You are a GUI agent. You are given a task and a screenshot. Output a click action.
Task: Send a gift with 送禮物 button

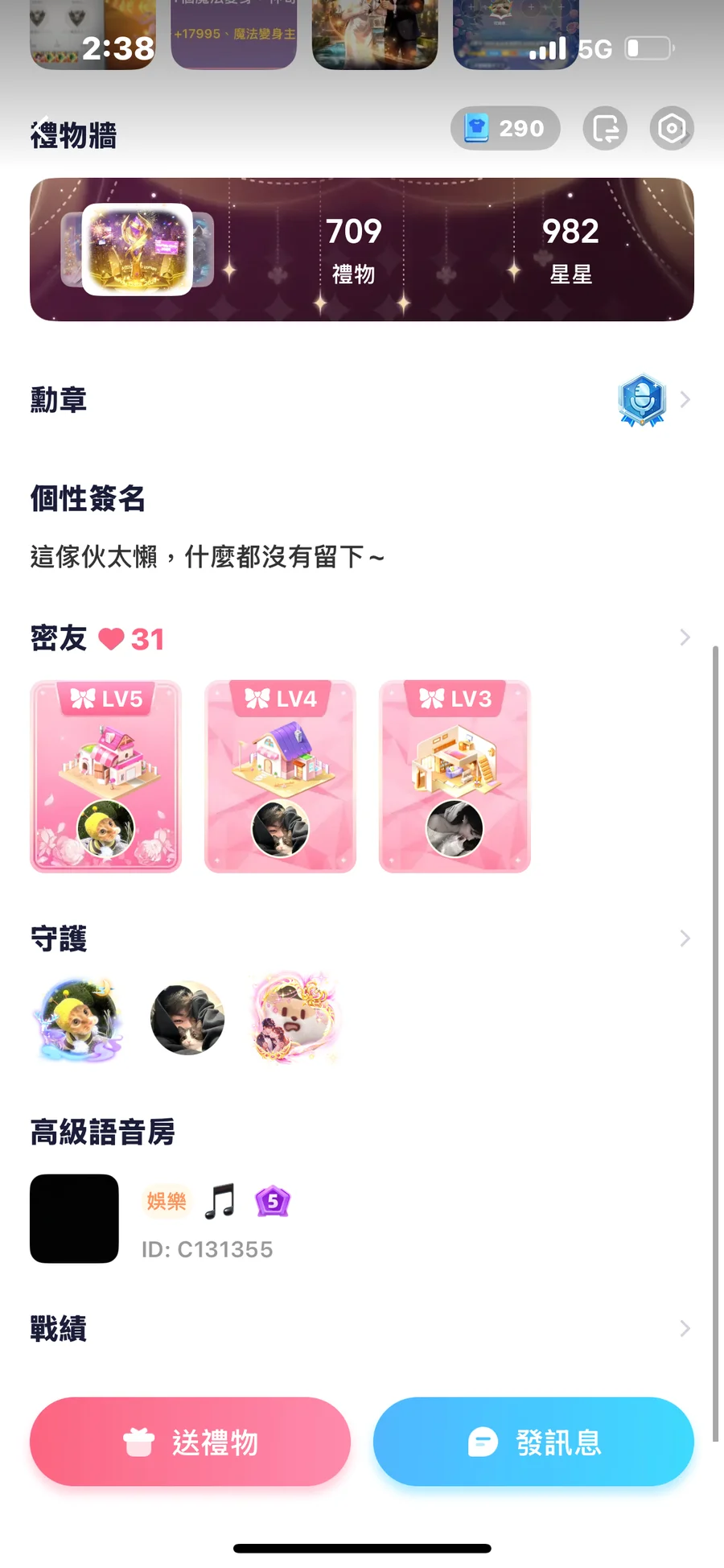pyautogui.click(x=191, y=1442)
